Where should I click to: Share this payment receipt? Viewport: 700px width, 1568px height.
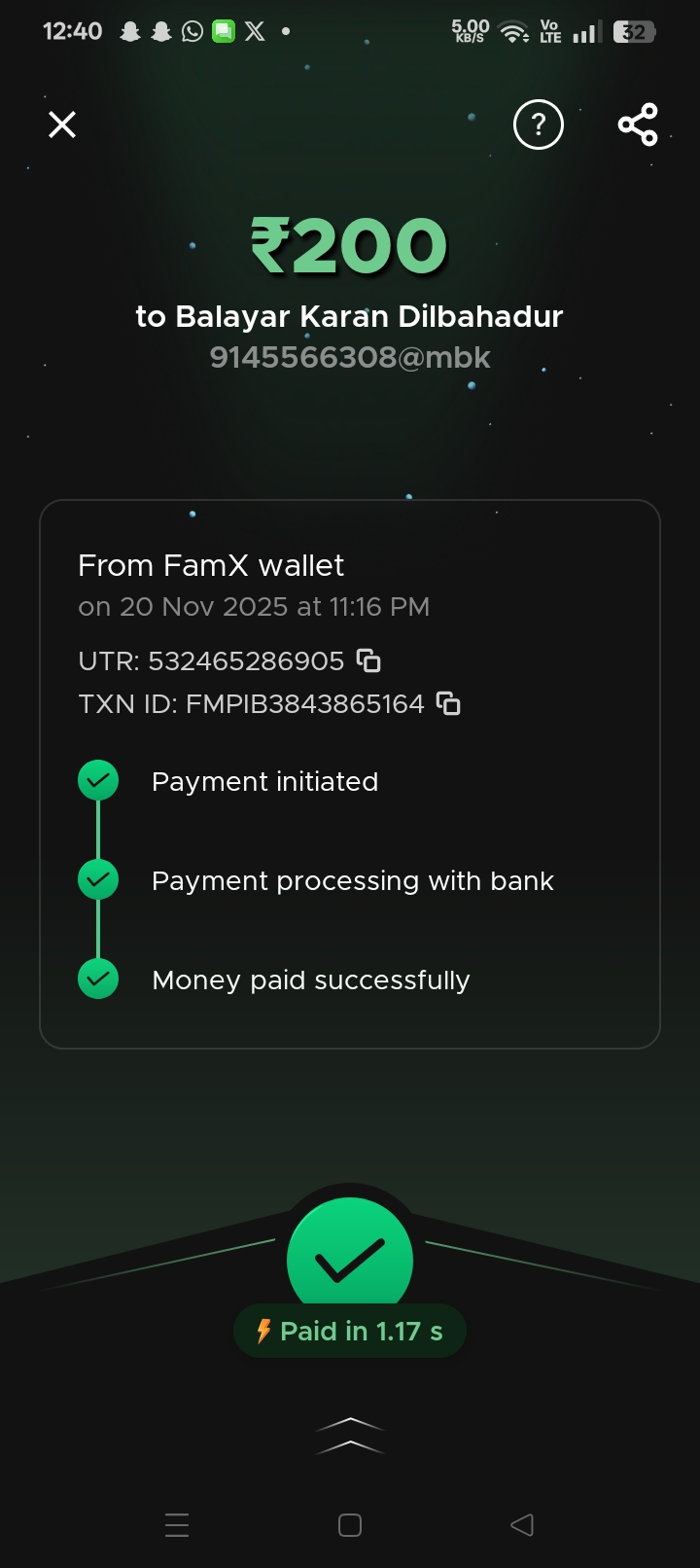pos(638,125)
